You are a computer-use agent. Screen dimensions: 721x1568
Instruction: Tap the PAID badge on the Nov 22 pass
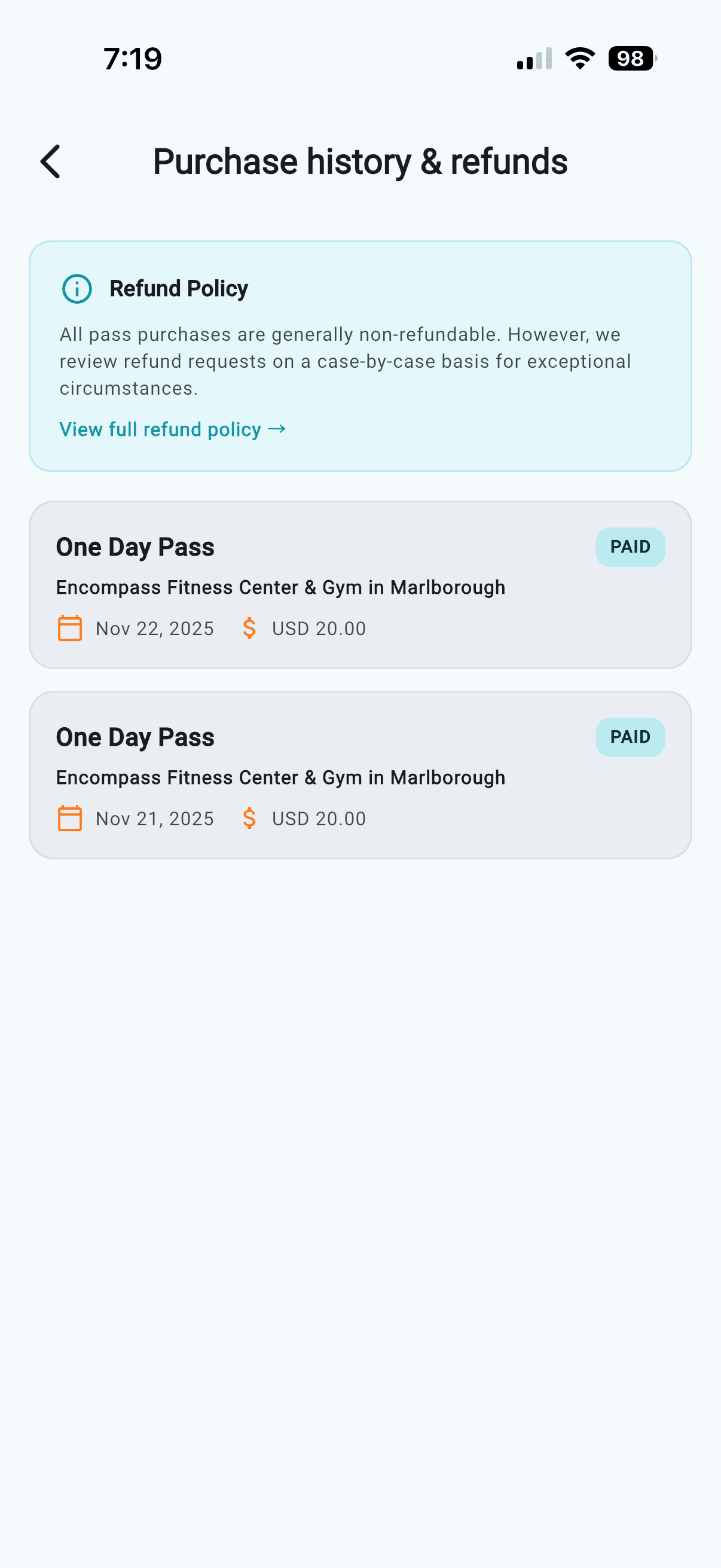630,546
